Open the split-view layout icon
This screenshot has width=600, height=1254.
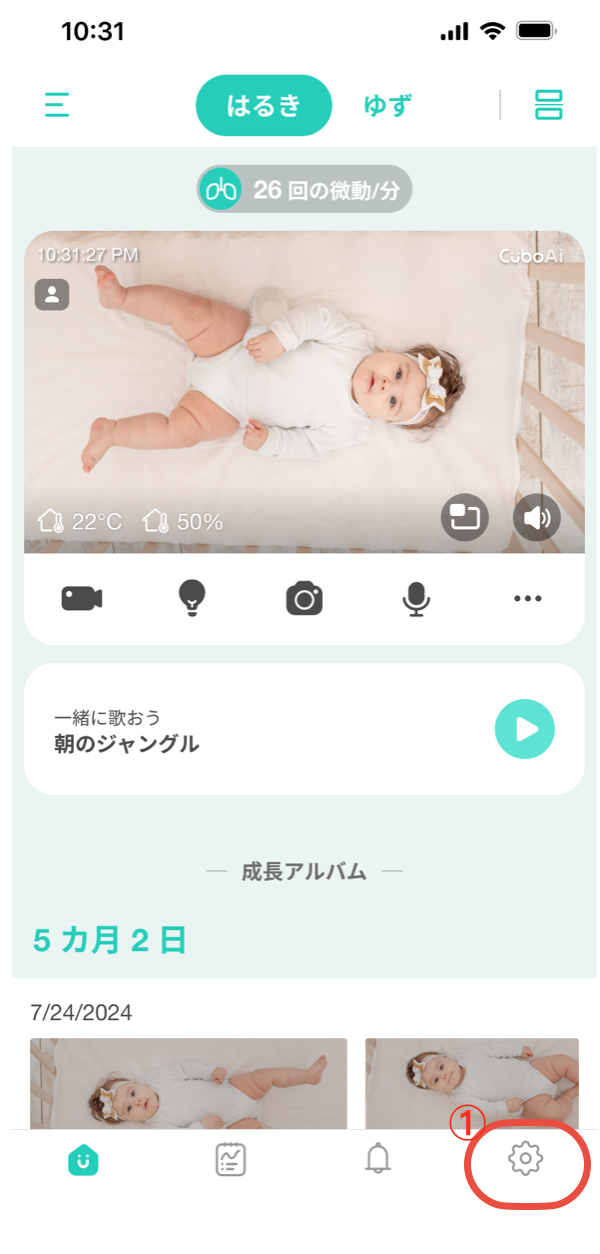(548, 105)
